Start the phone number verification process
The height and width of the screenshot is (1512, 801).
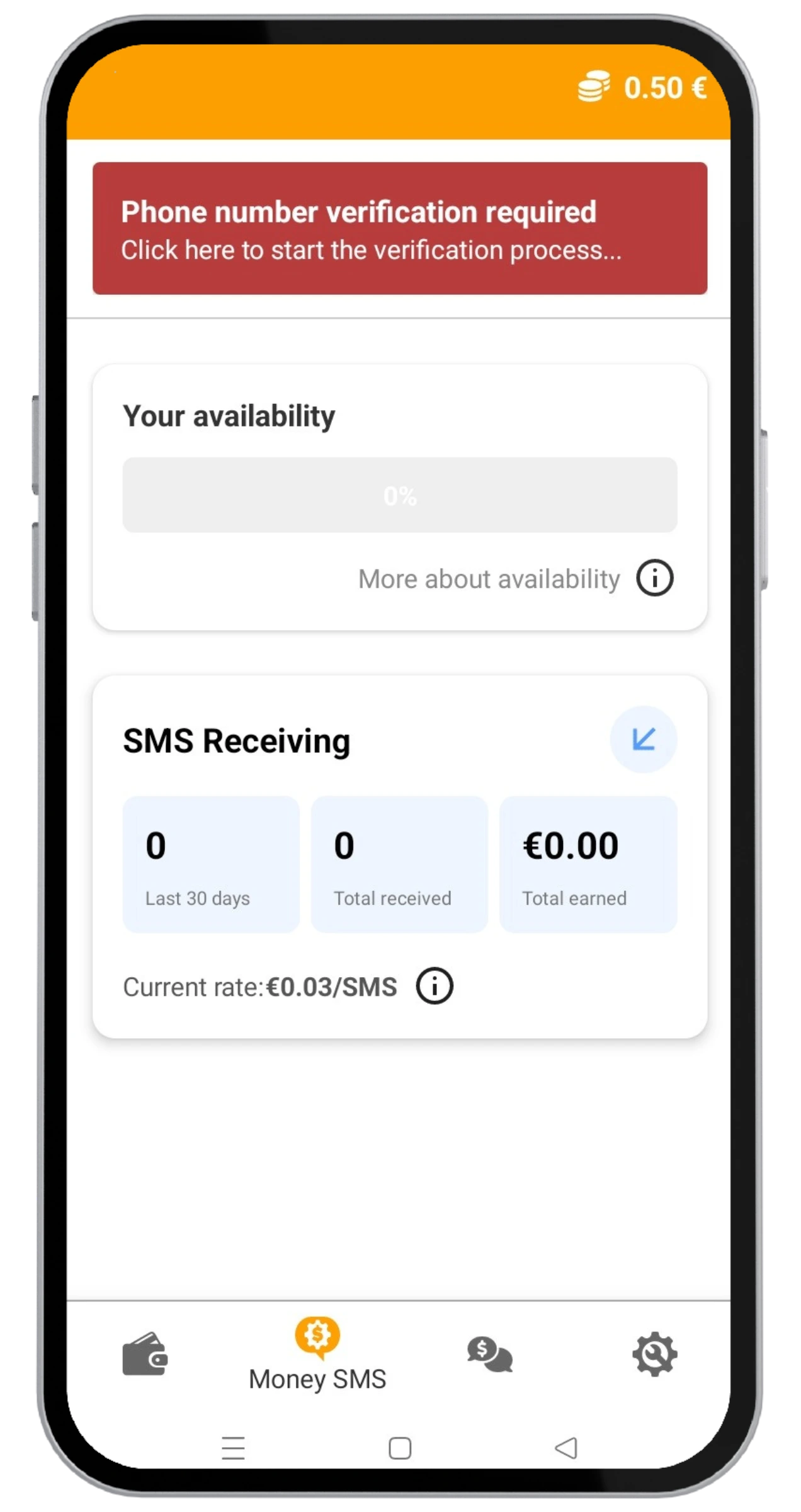click(399, 228)
